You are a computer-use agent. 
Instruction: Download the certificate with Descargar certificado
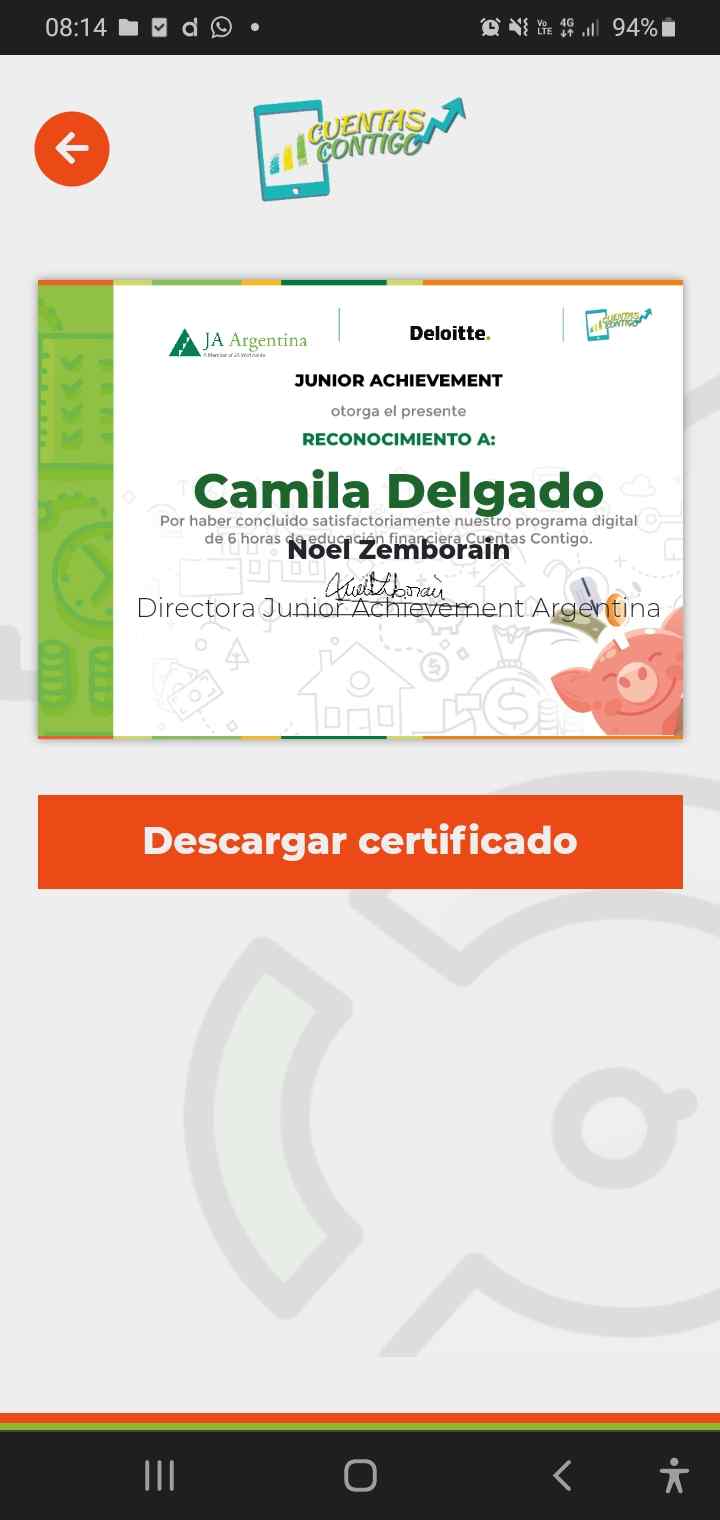pos(360,841)
